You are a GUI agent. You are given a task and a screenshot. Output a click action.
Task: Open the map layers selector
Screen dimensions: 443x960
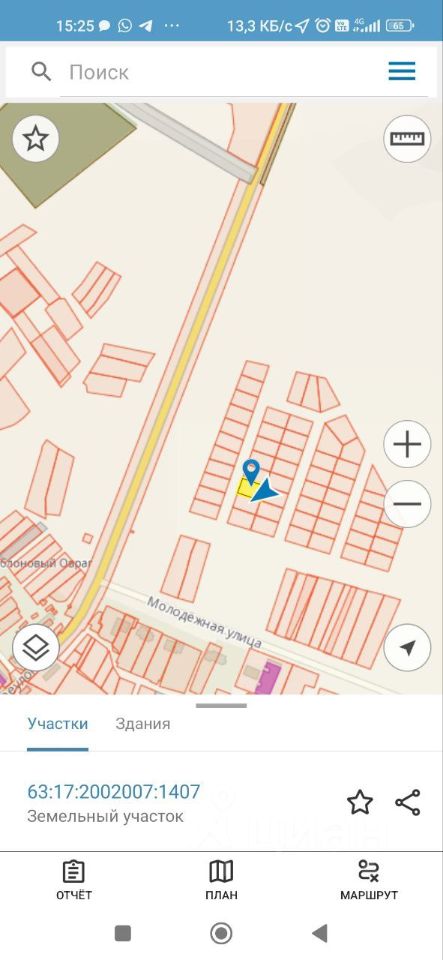(35, 647)
